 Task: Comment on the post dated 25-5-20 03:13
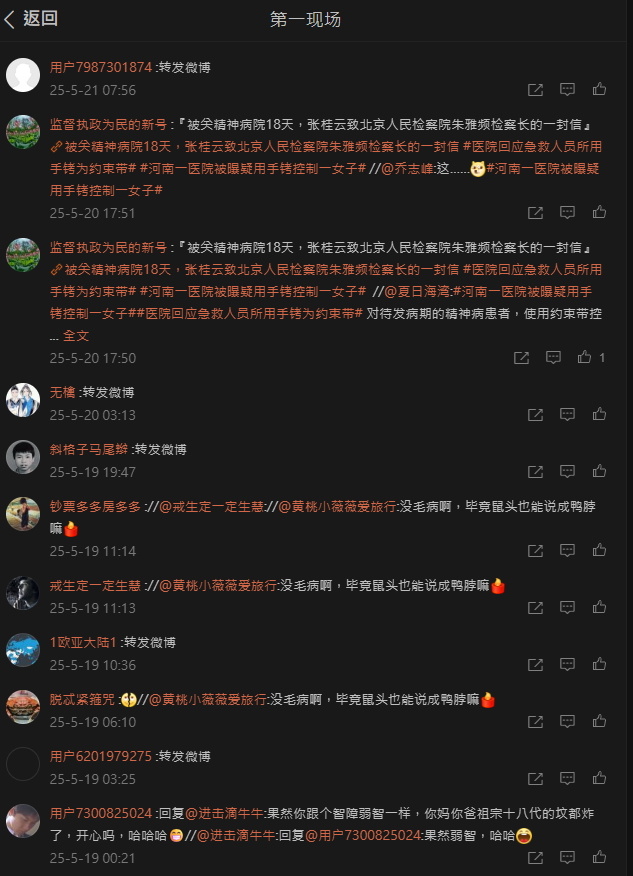567,414
